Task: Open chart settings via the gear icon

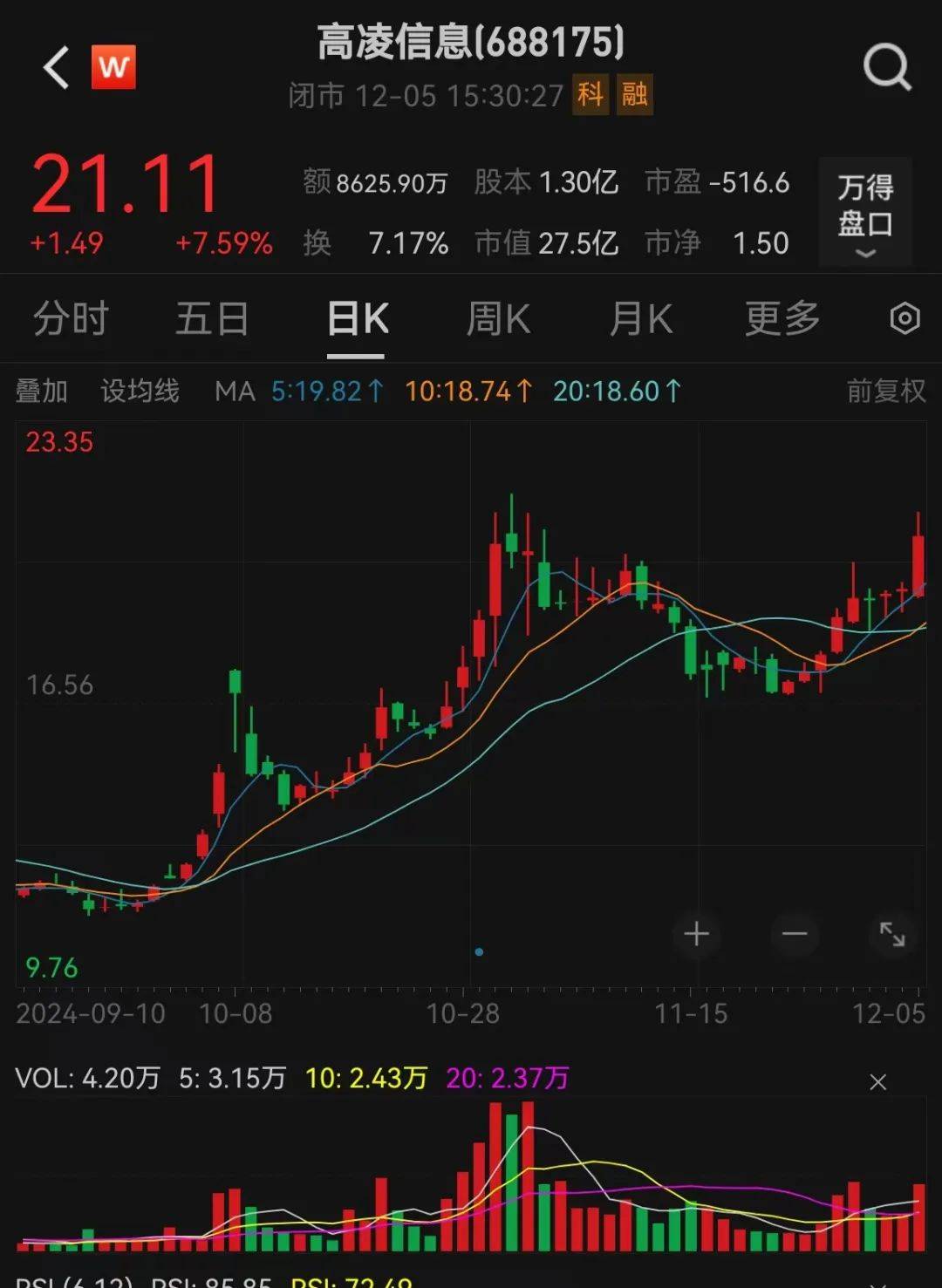Action: (x=904, y=319)
